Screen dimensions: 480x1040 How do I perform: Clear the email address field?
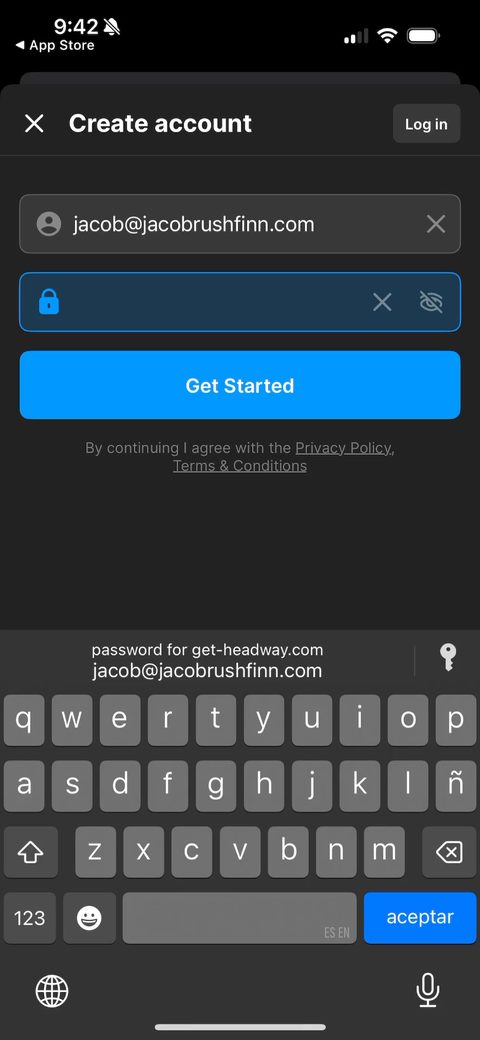point(436,224)
